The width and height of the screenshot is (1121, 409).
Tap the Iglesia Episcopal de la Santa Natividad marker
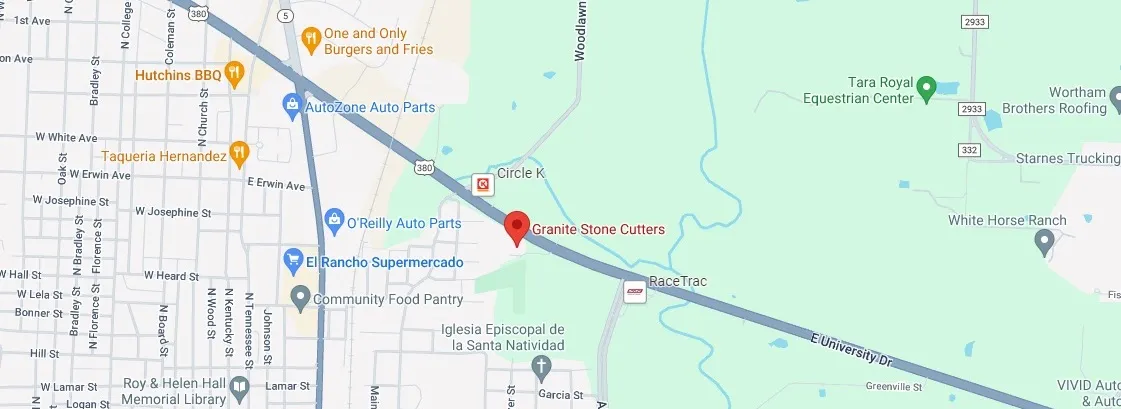coord(541,366)
